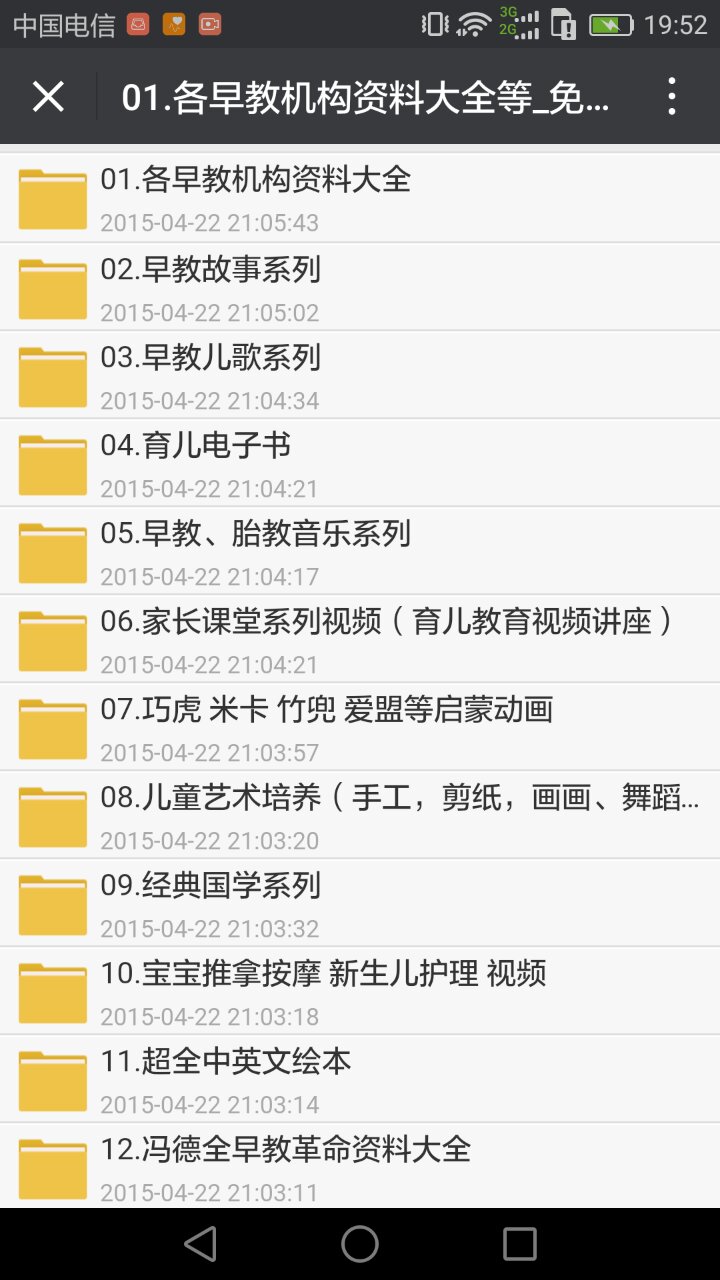The width and height of the screenshot is (720, 1280).
Task: Open the 11.超全中英文绘本 folder
Action: [360, 1079]
